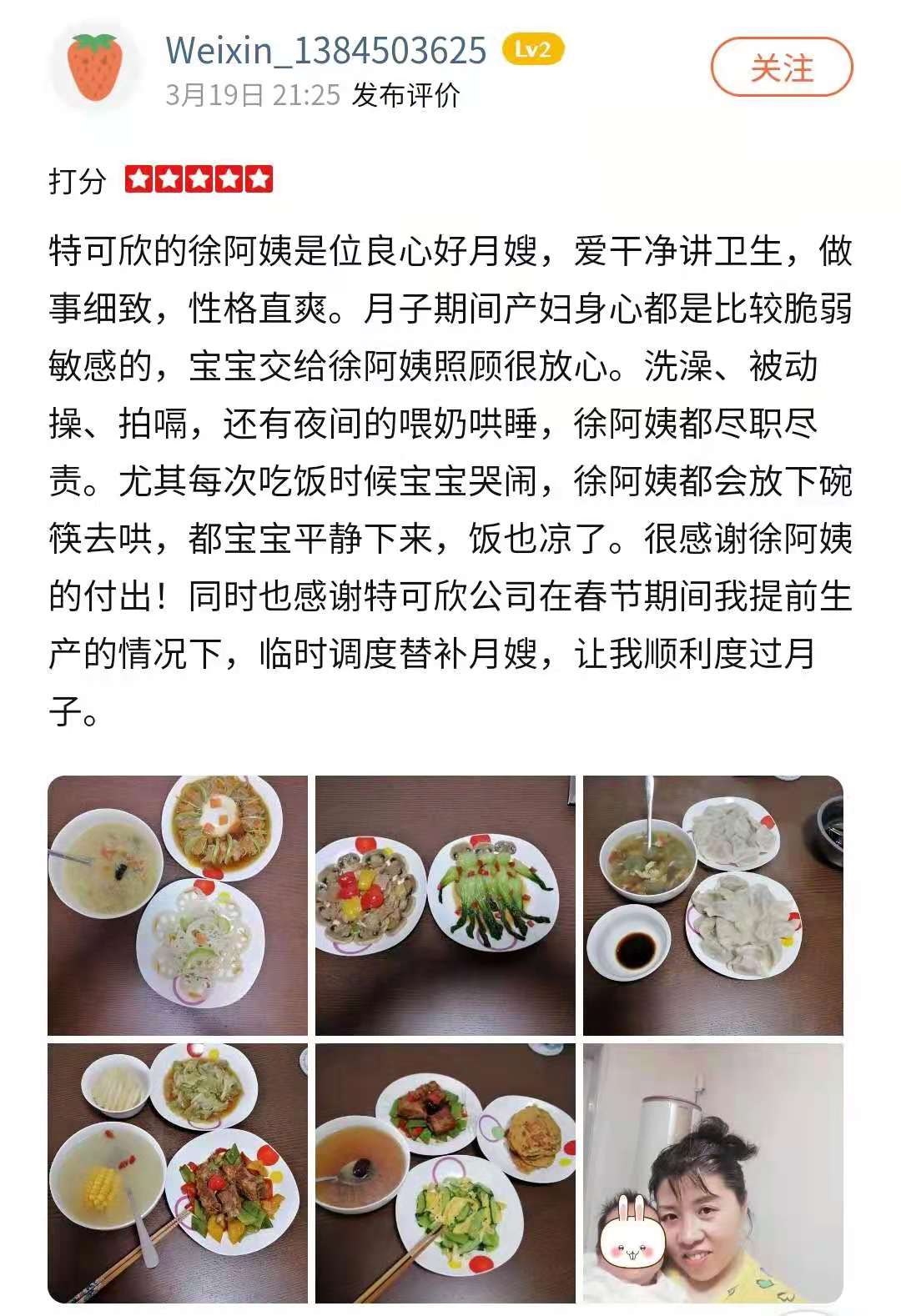Open photo of brown soup and cucumber egg dish

[445, 1173]
